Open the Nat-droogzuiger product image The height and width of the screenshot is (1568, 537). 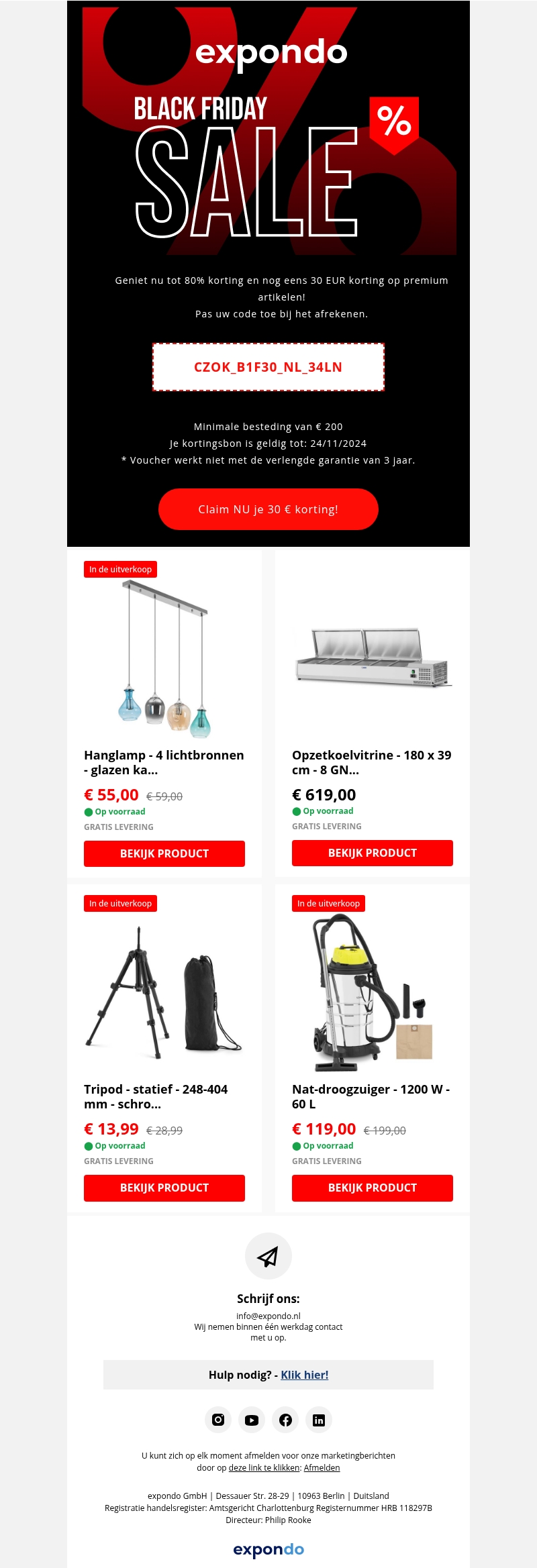click(x=373, y=992)
